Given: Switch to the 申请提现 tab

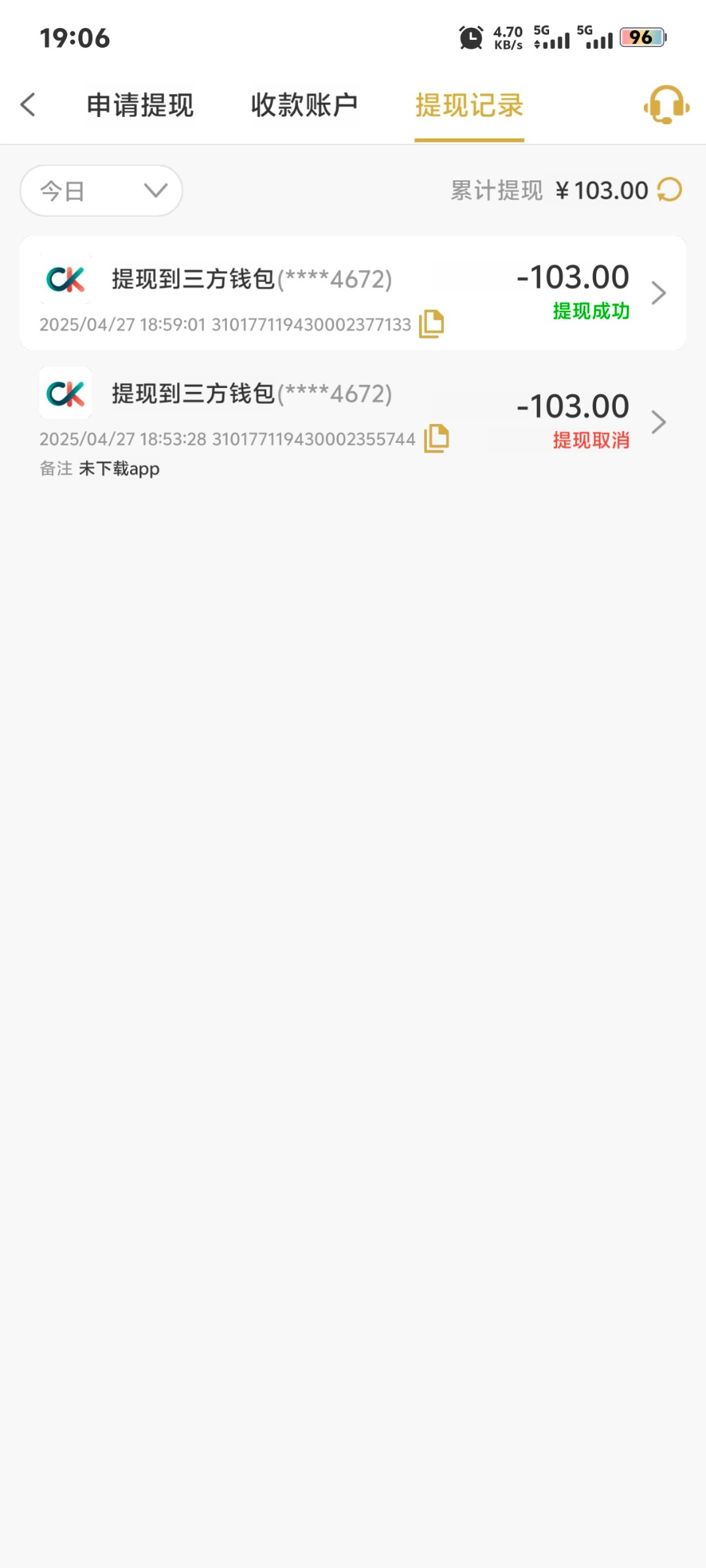Looking at the screenshot, I should (140, 105).
